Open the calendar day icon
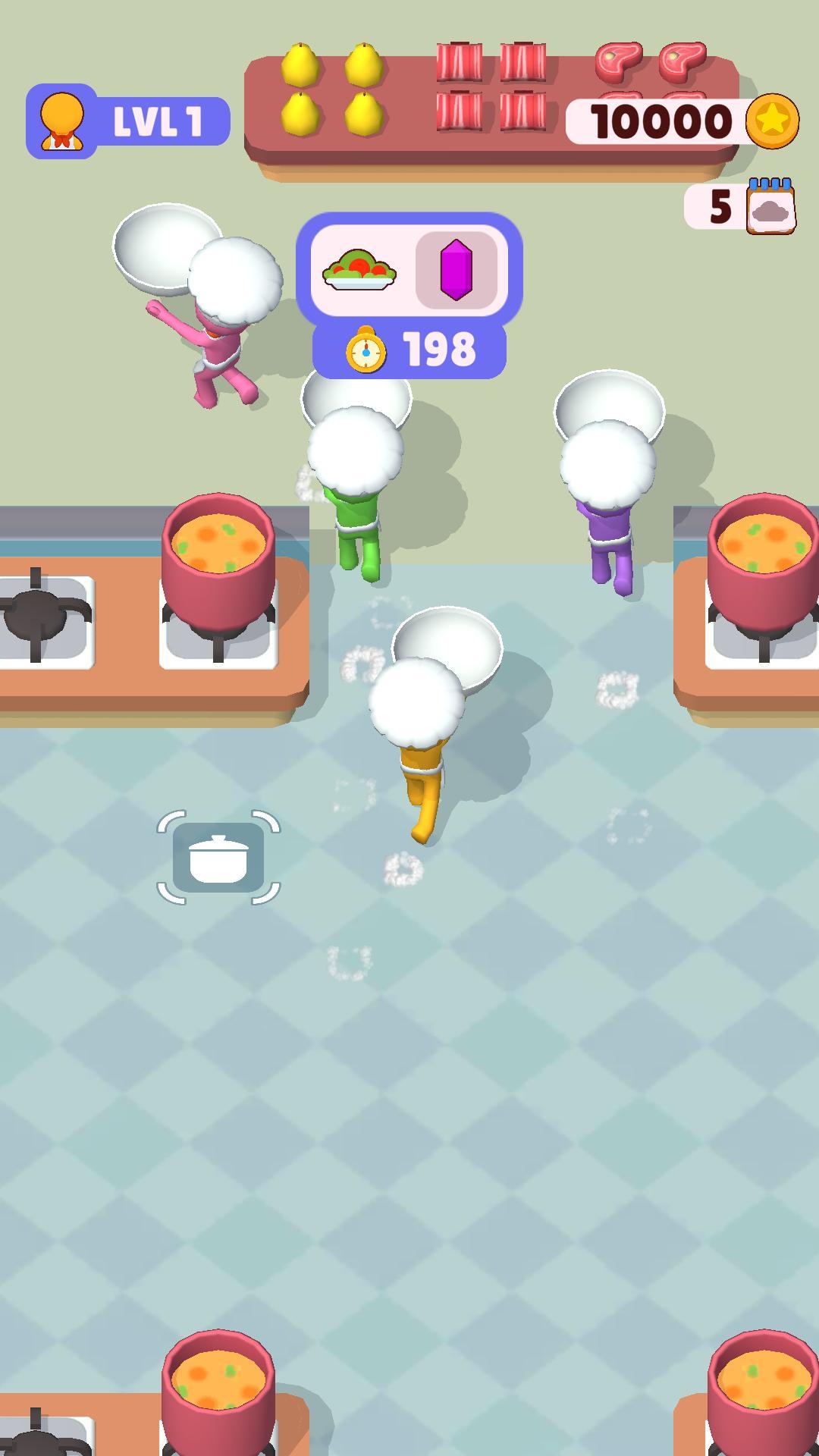 tap(770, 206)
